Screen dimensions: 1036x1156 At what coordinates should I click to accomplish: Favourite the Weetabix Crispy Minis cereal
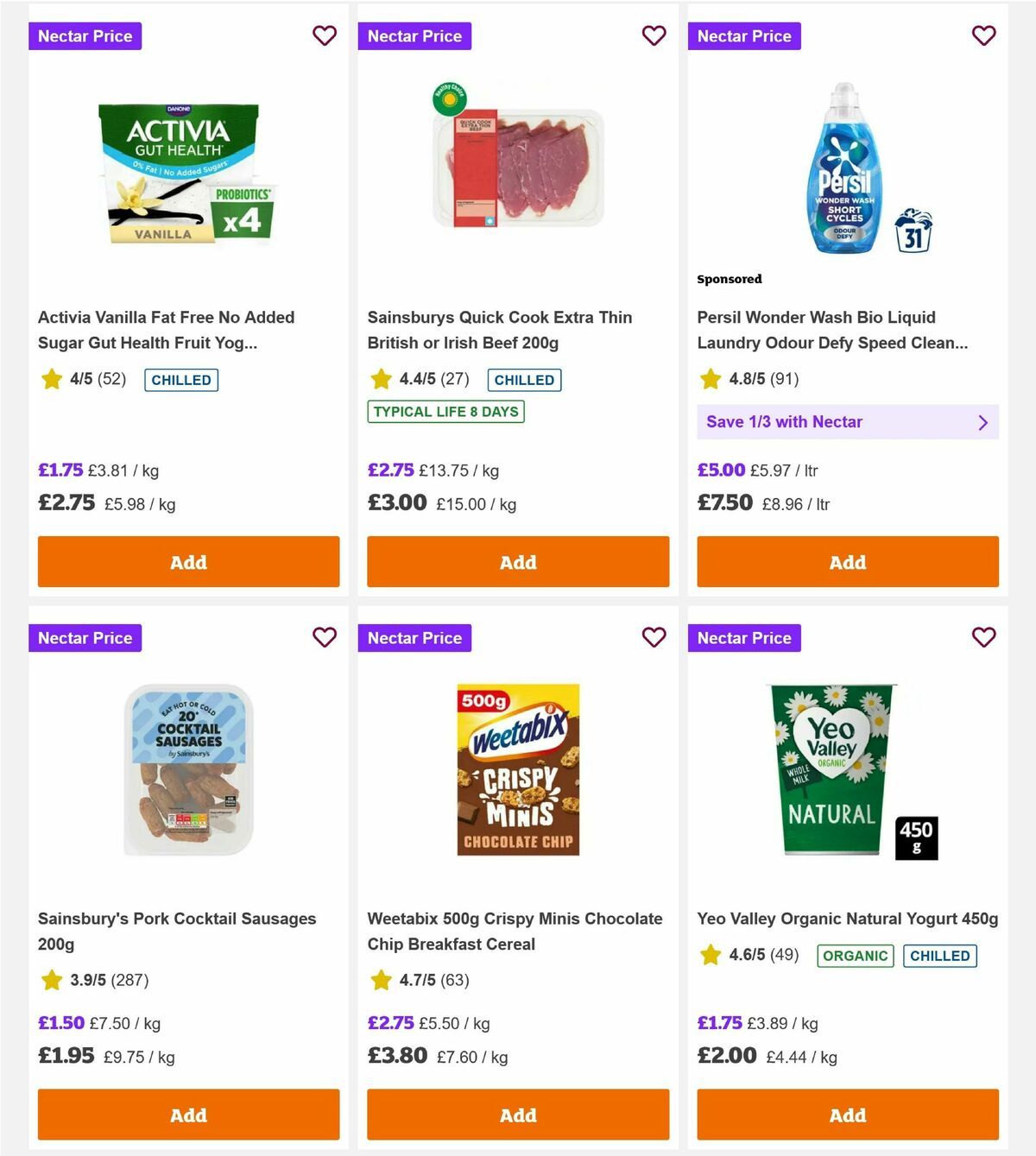654,637
